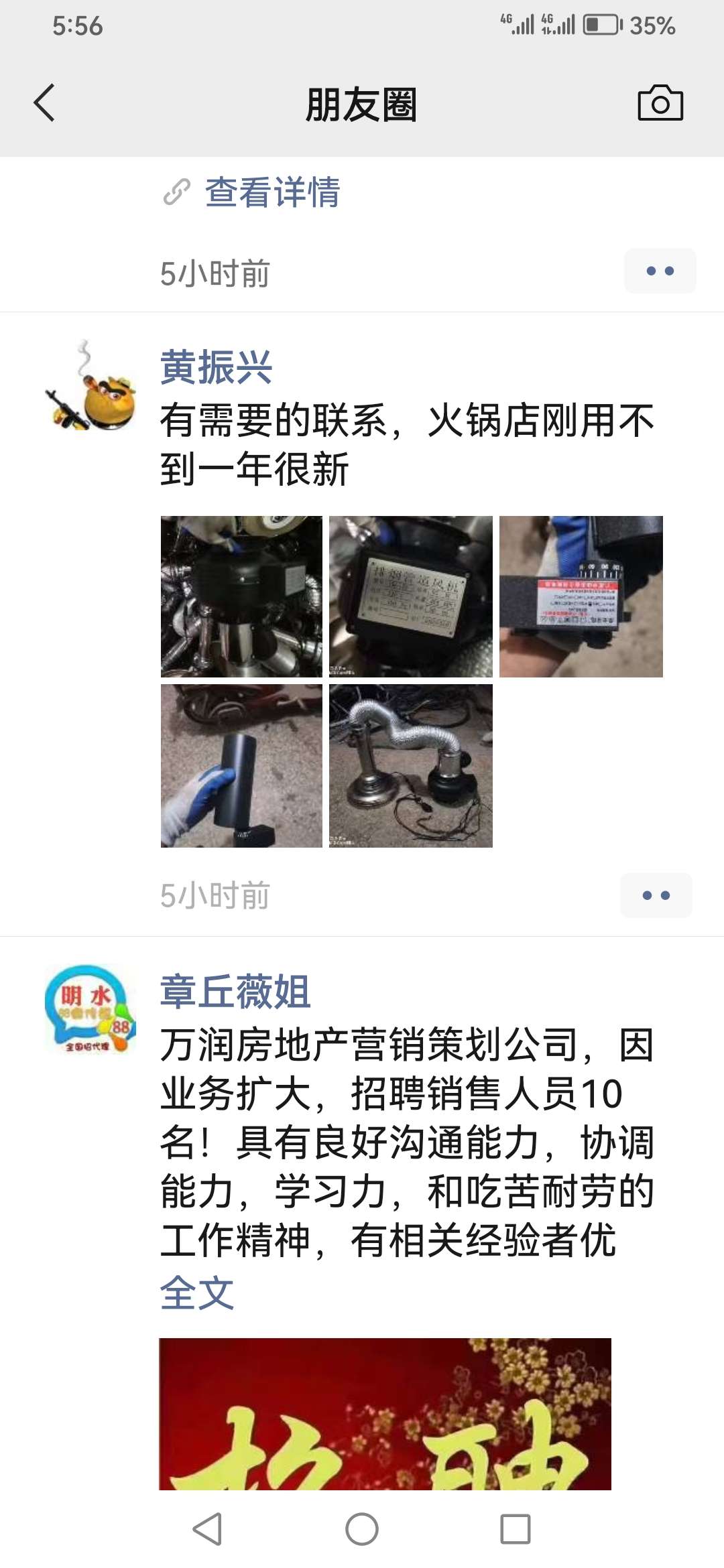The height and width of the screenshot is (1568, 724).
Task: View photo of silver flexible duct
Action: [x=410, y=766]
